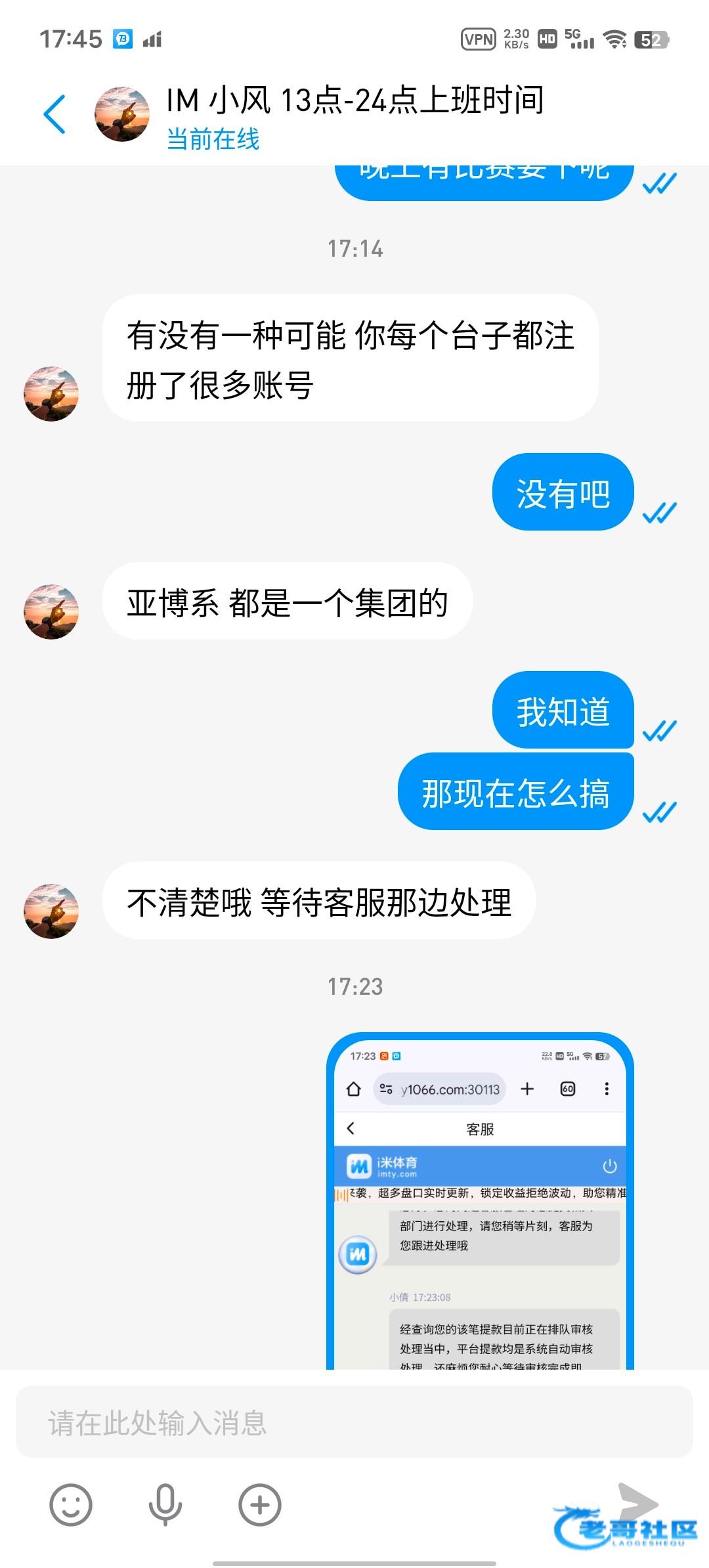
Task: Send the message with arrow icon
Action: click(x=637, y=1502)
